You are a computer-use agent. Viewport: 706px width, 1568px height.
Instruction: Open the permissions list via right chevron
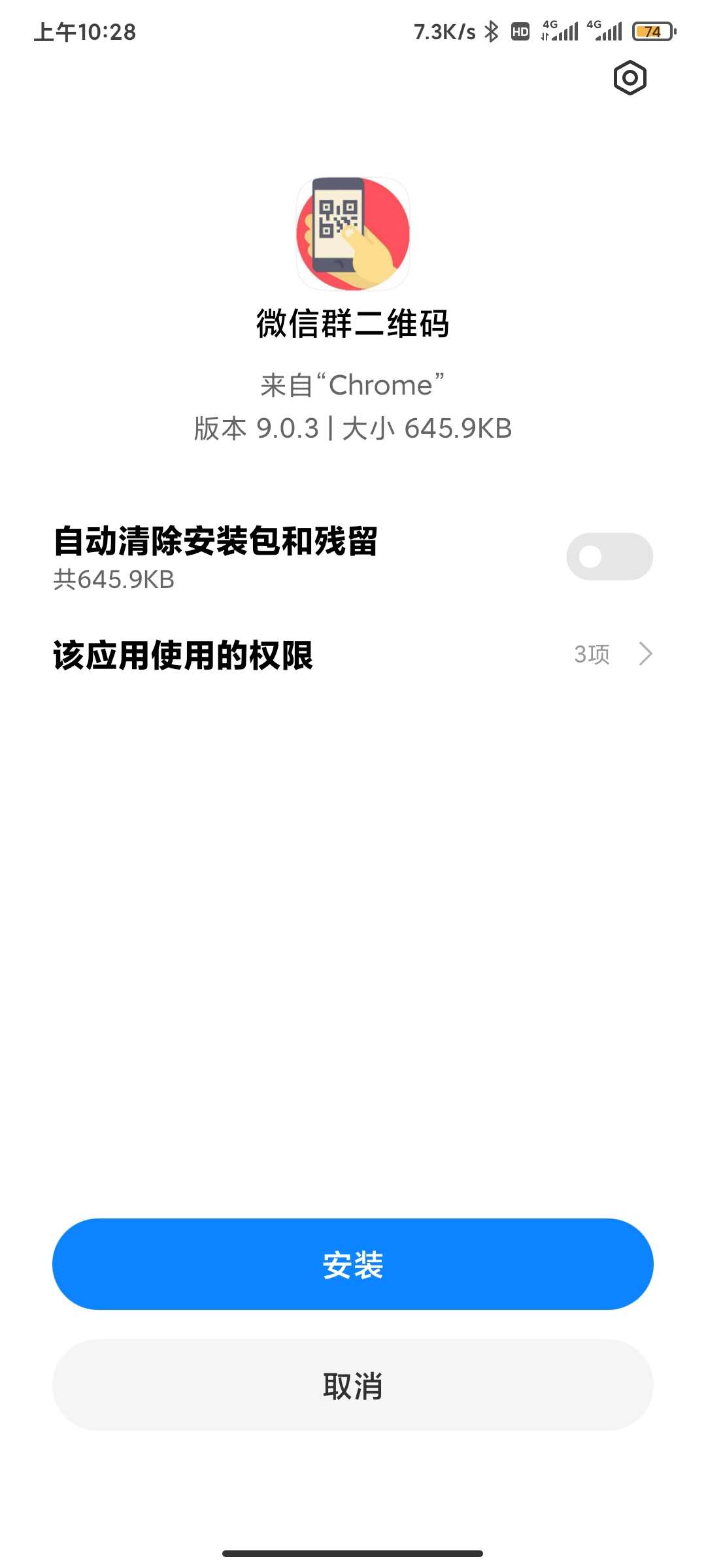coord(645,653)
